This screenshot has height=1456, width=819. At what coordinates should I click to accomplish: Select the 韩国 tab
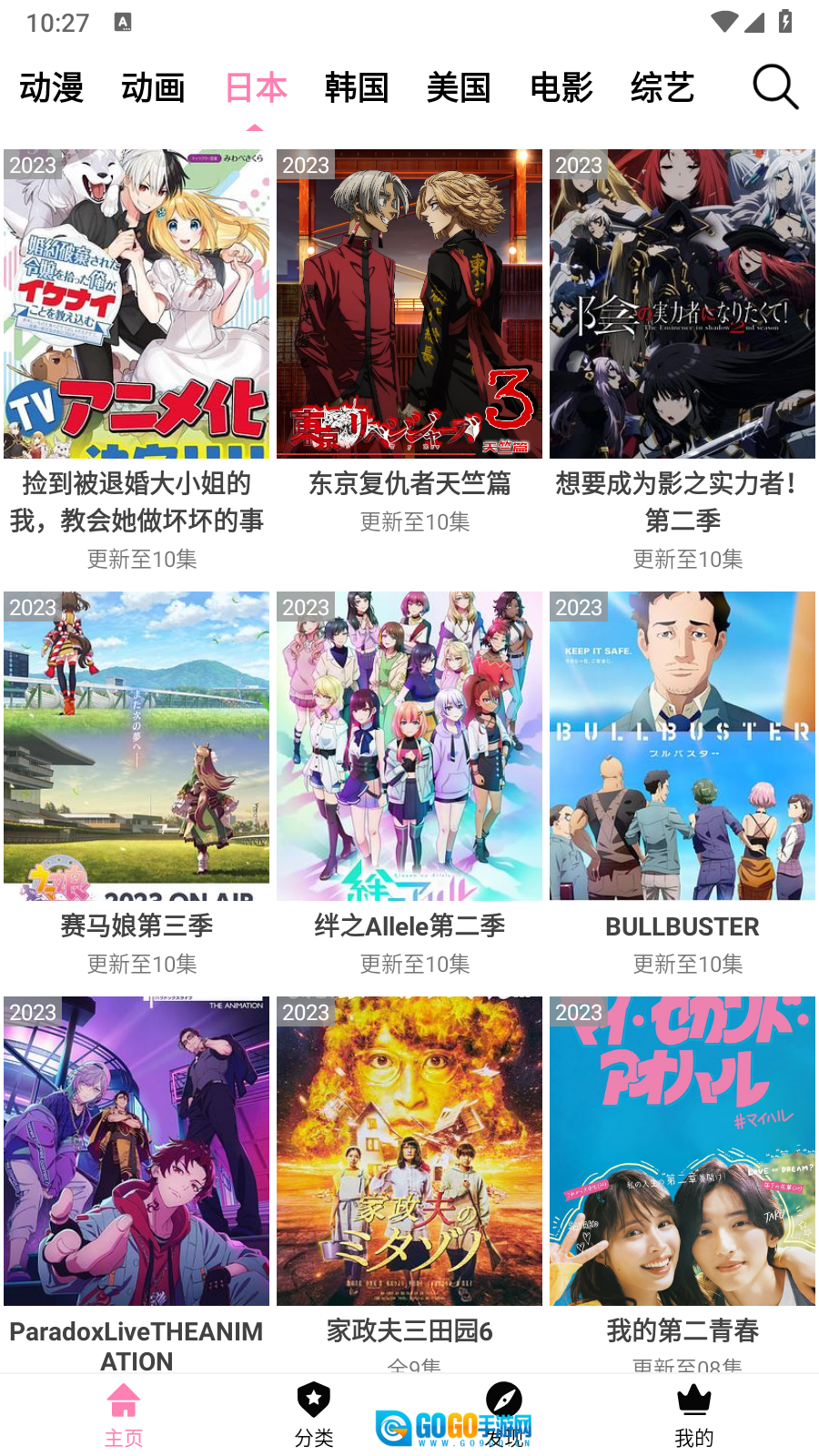coord(357,88)
